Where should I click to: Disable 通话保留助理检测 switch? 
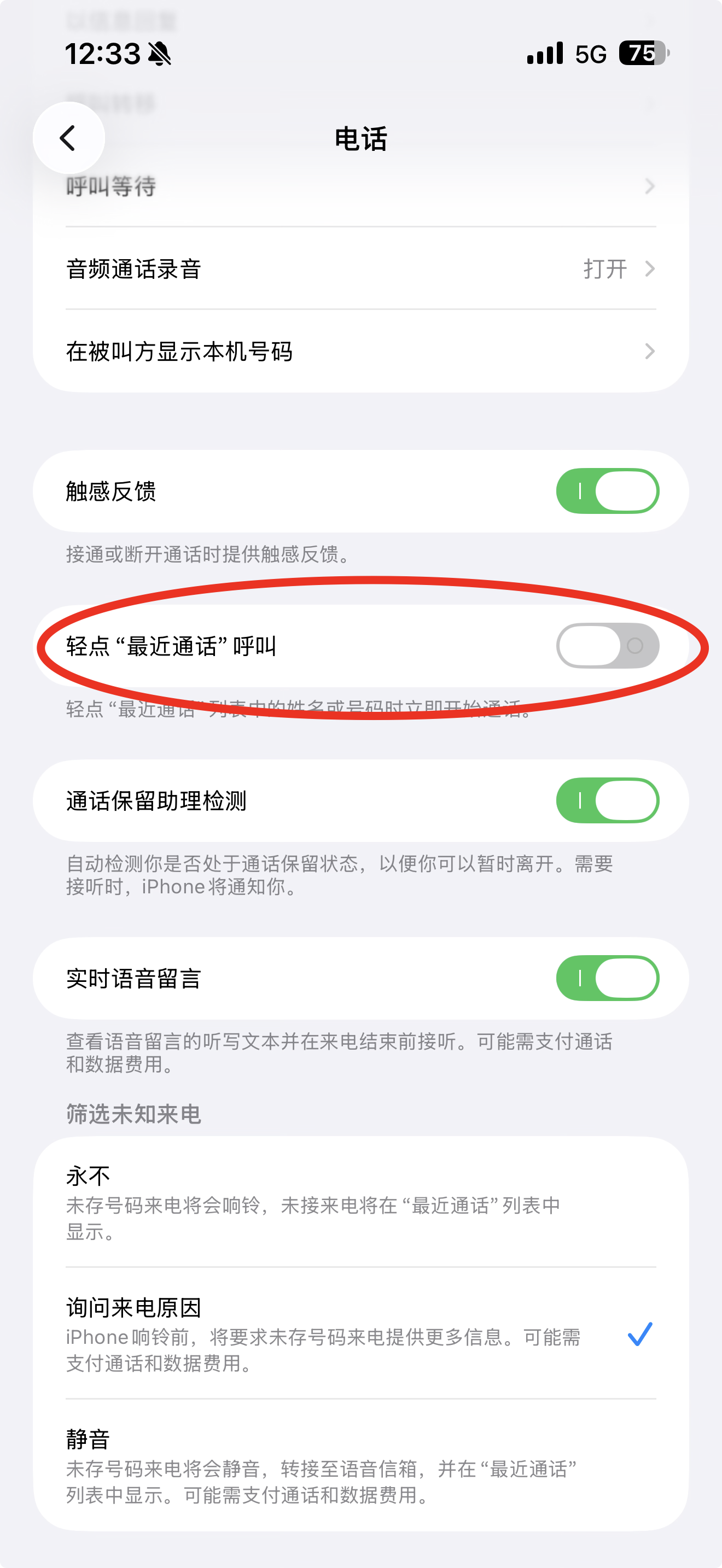pos(607,800)
